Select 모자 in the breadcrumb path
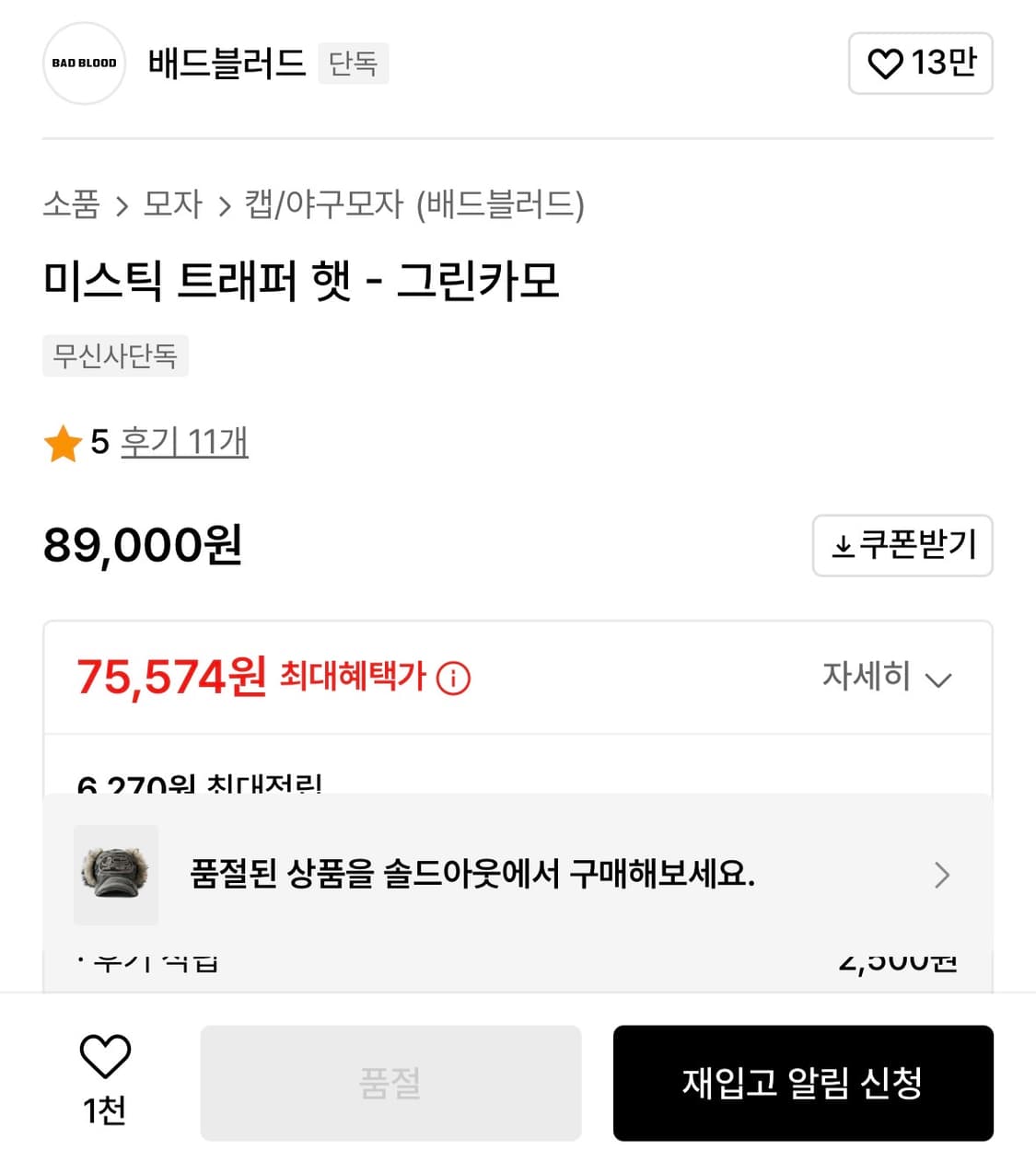The image size is (1036, 1173). pos(173,204)
